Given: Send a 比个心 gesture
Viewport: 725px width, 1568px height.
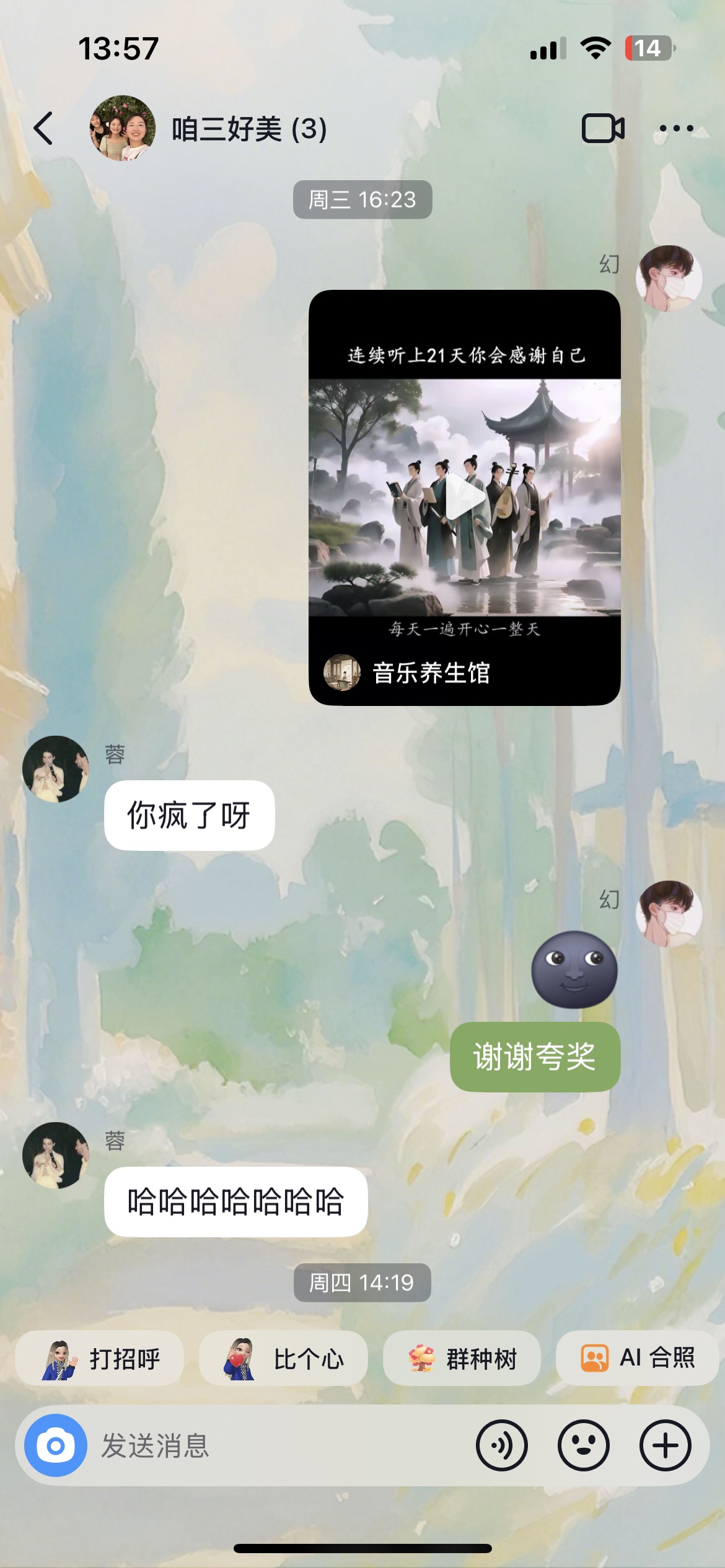Looking at the screenshot, I should pyautogui.click(x=283, y=1358).
